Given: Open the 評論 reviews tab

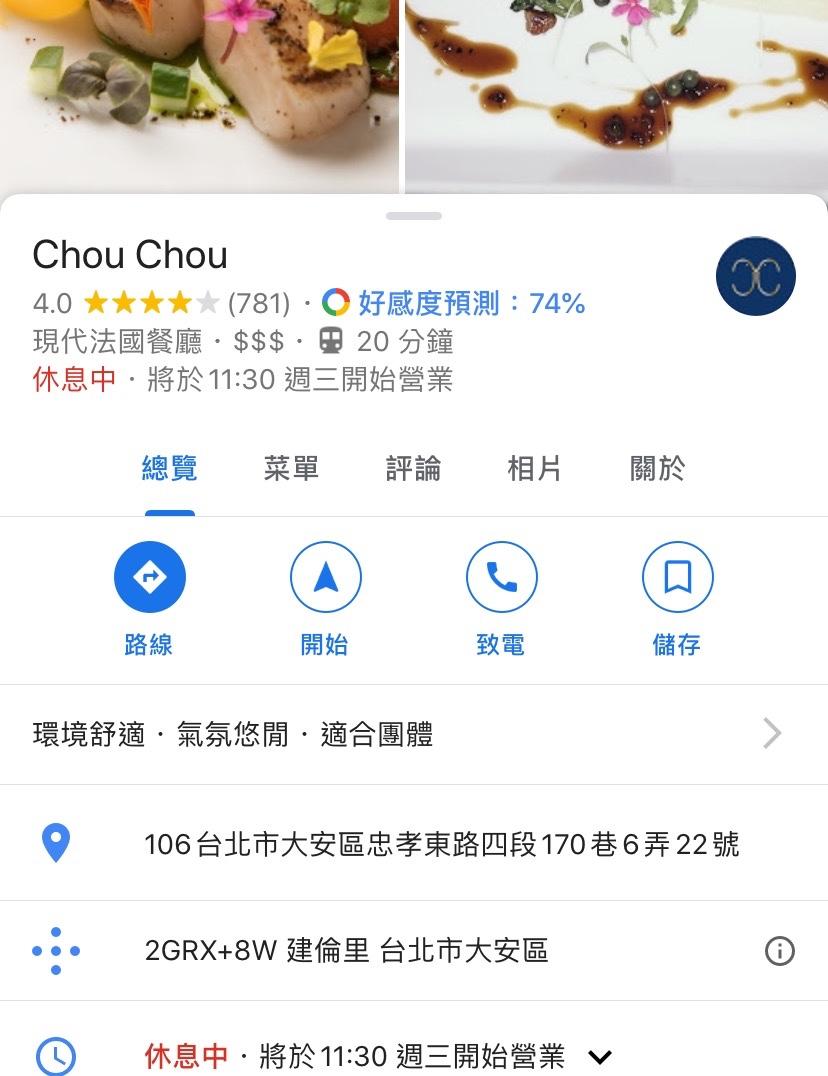Looking at the screenshot, I should (413, 468).
